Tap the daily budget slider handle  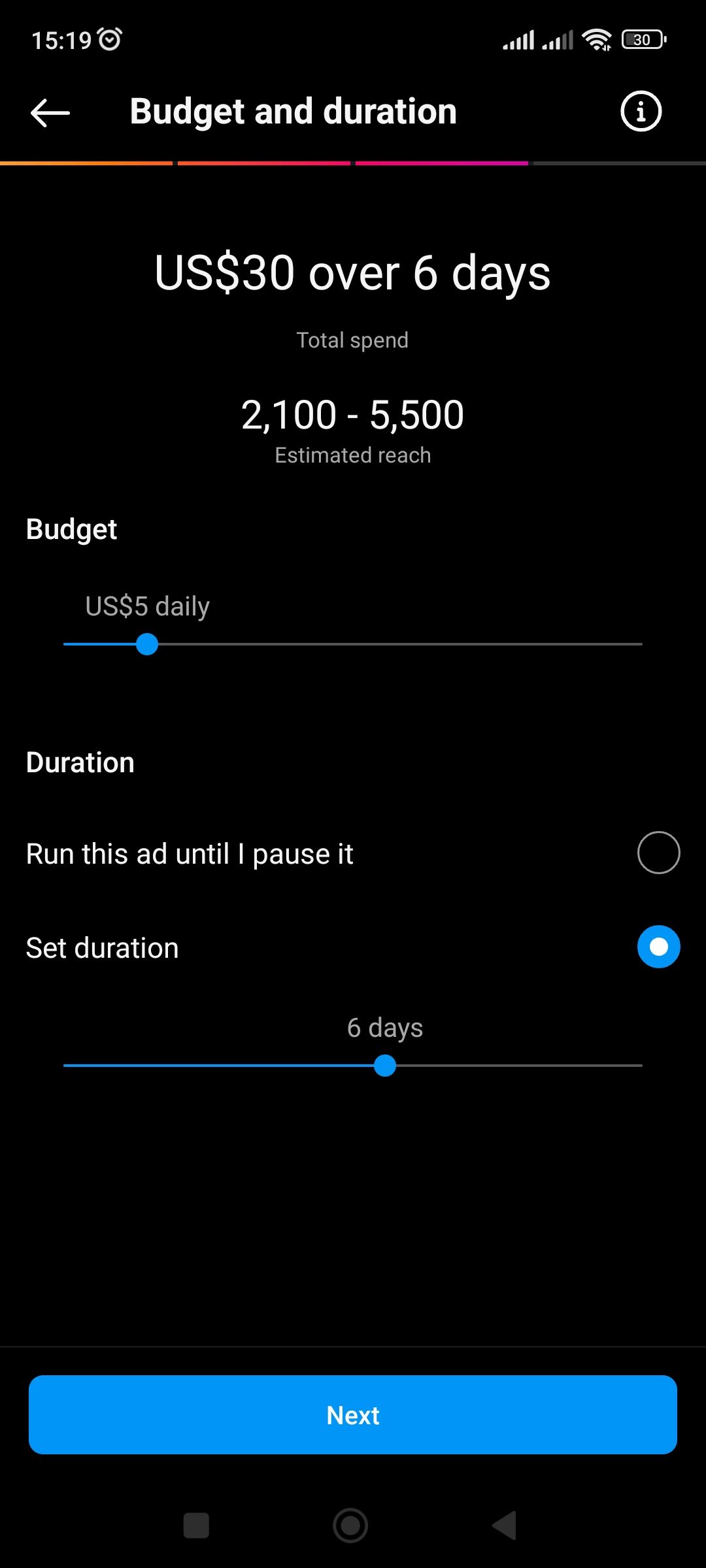coord(147,644)
